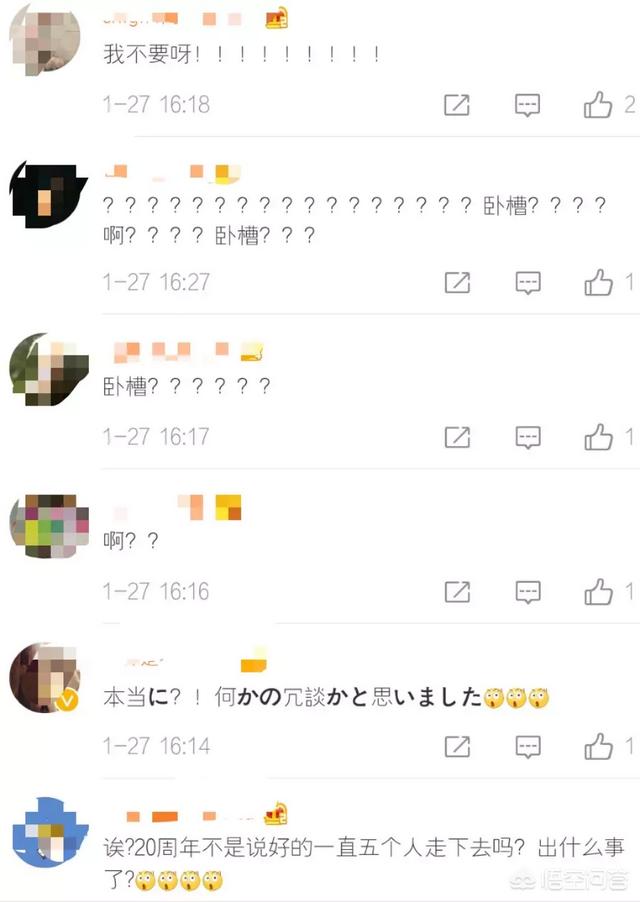Repost the "啊??" comment from 16:16
The width and height of the screenshot is (640, 902).
(x=457, y=591)
